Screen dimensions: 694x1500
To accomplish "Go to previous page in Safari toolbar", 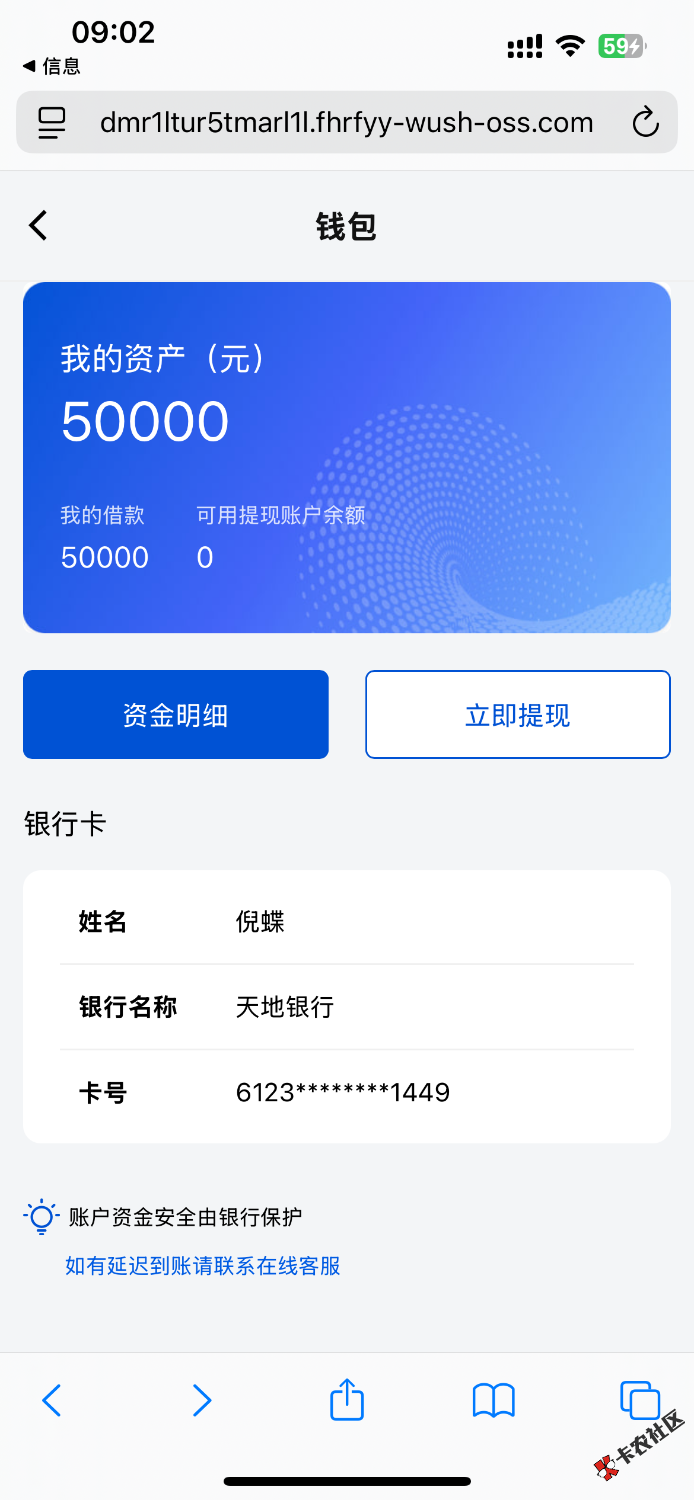I will click(x=52, y=1400).
